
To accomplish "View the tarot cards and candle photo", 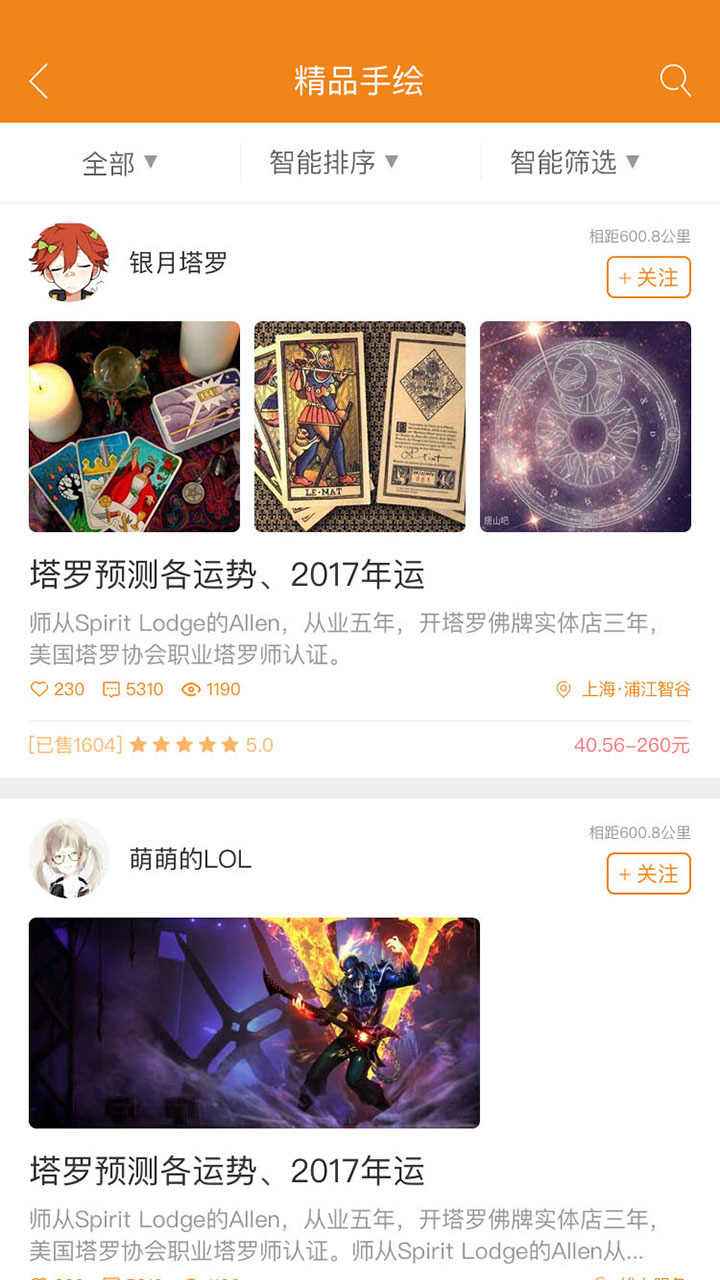I will coord(134,426).
